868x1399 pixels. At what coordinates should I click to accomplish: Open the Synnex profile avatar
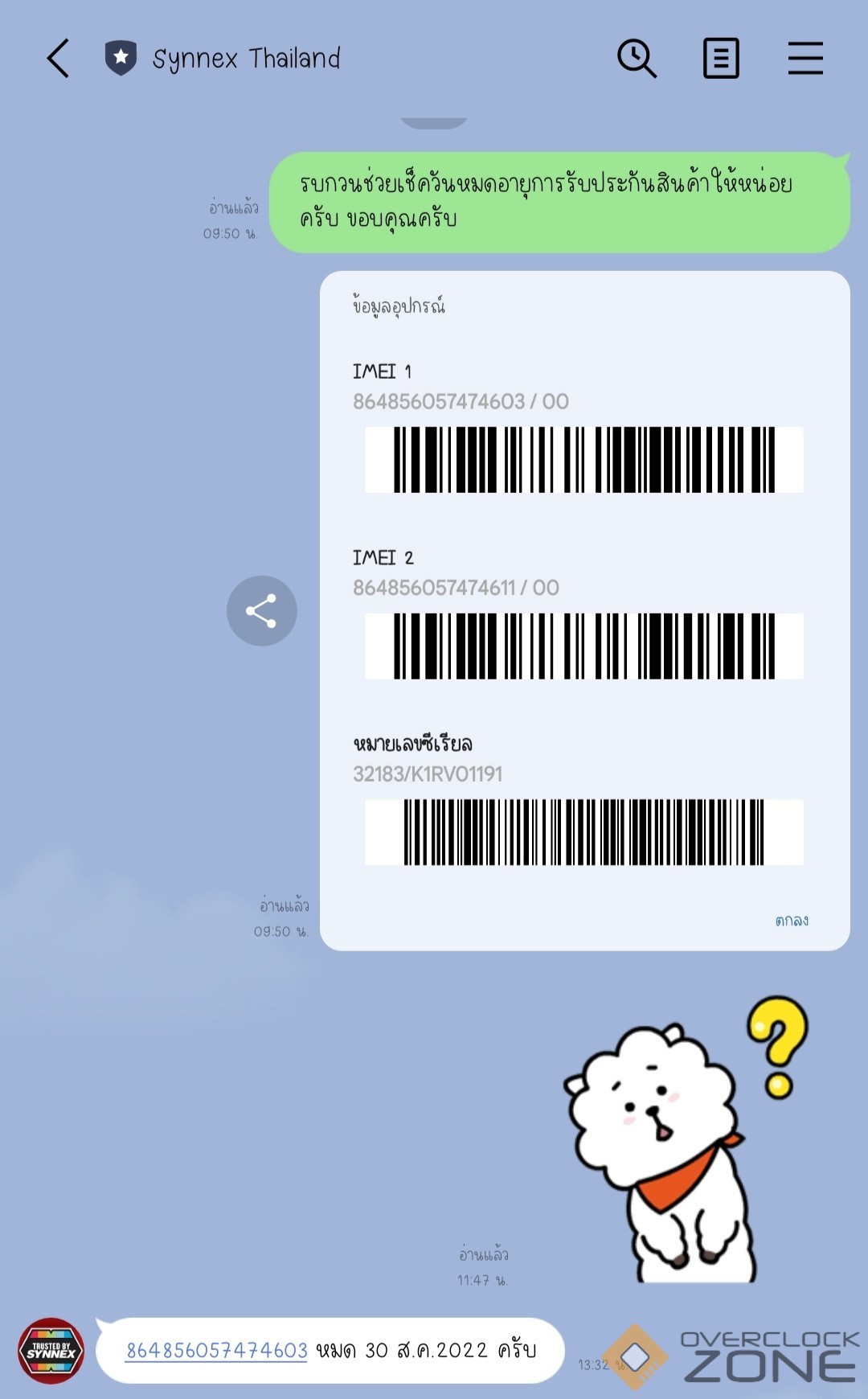click(51, 1351)
